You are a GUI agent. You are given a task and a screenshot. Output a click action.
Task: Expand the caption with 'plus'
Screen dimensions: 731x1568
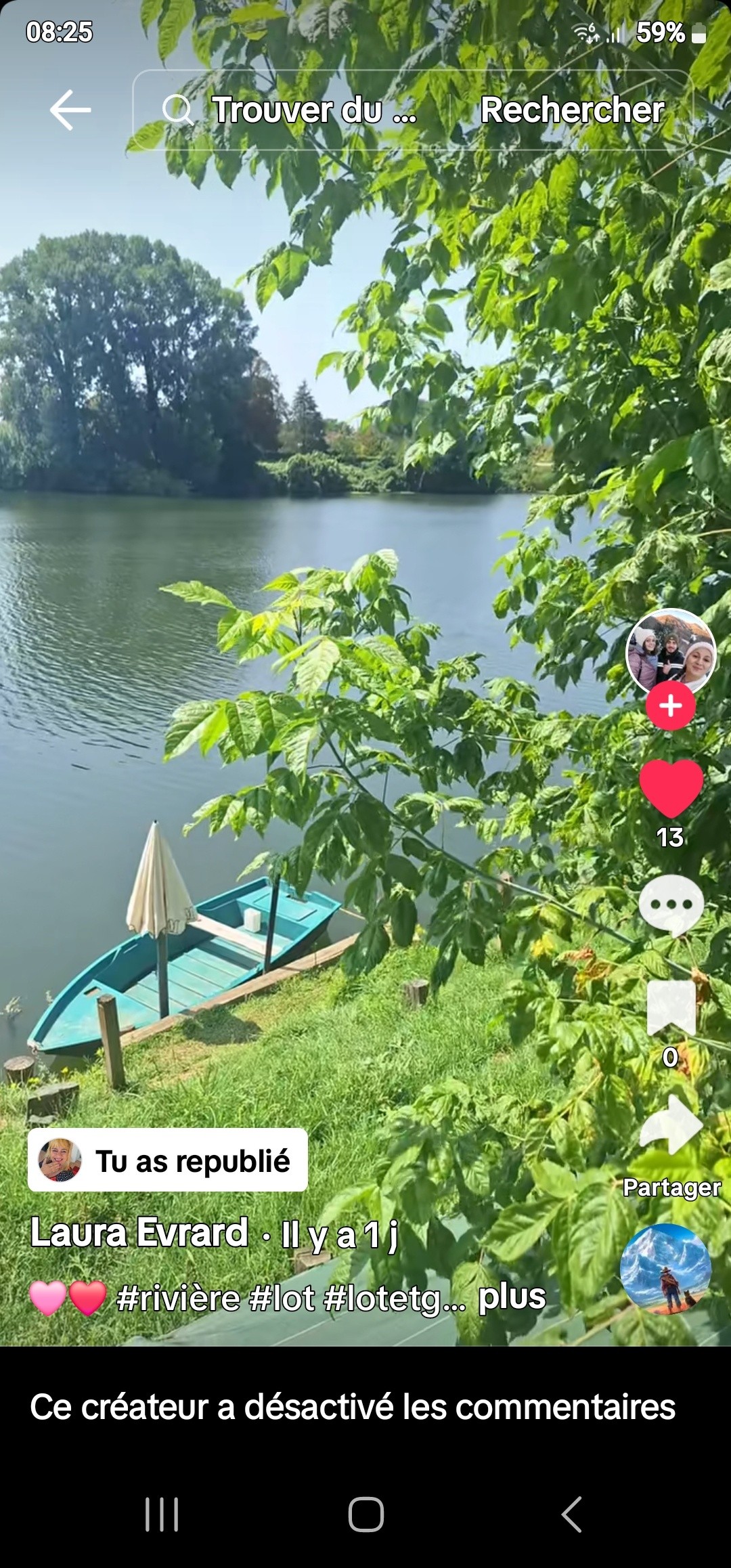[512, 1297]
